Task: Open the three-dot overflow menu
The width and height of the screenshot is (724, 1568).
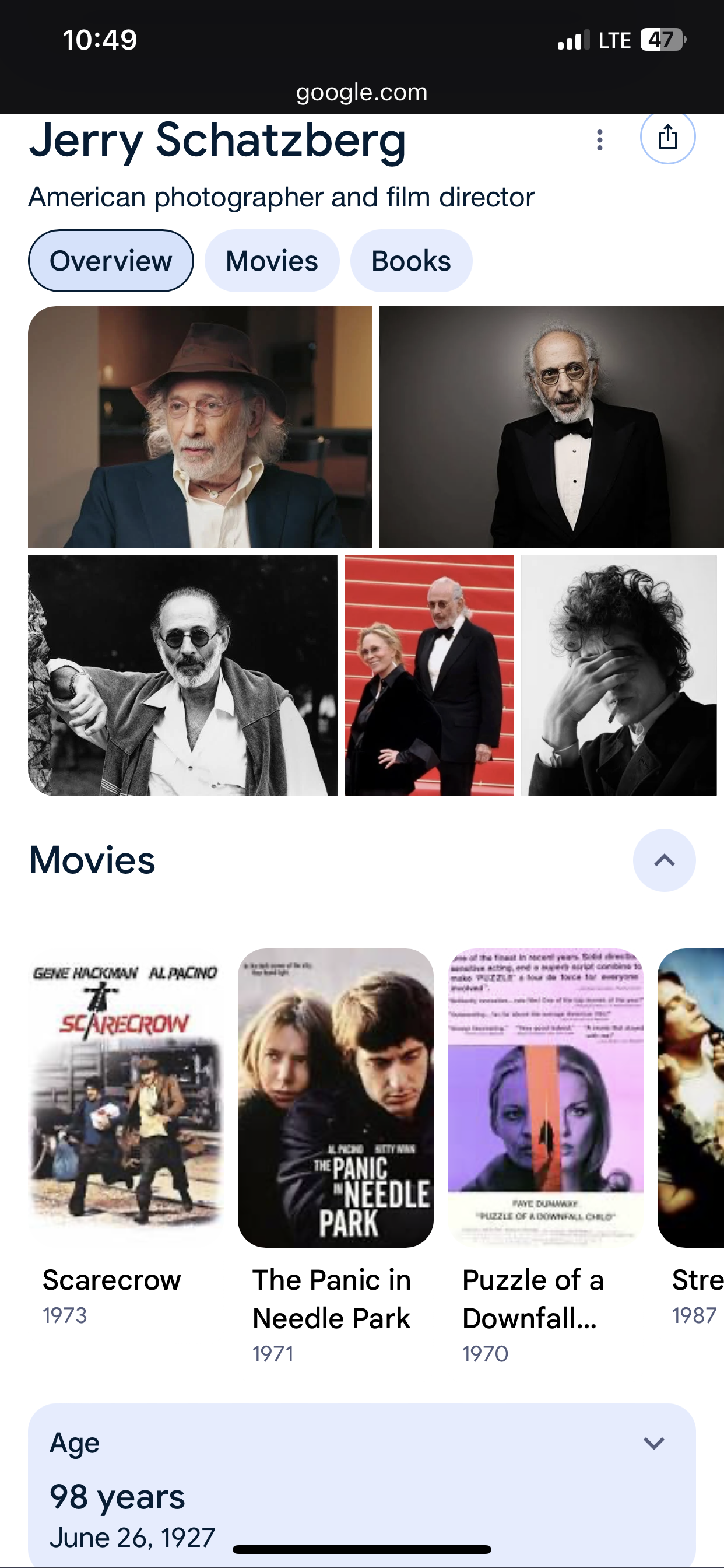Action: [599, 140]
